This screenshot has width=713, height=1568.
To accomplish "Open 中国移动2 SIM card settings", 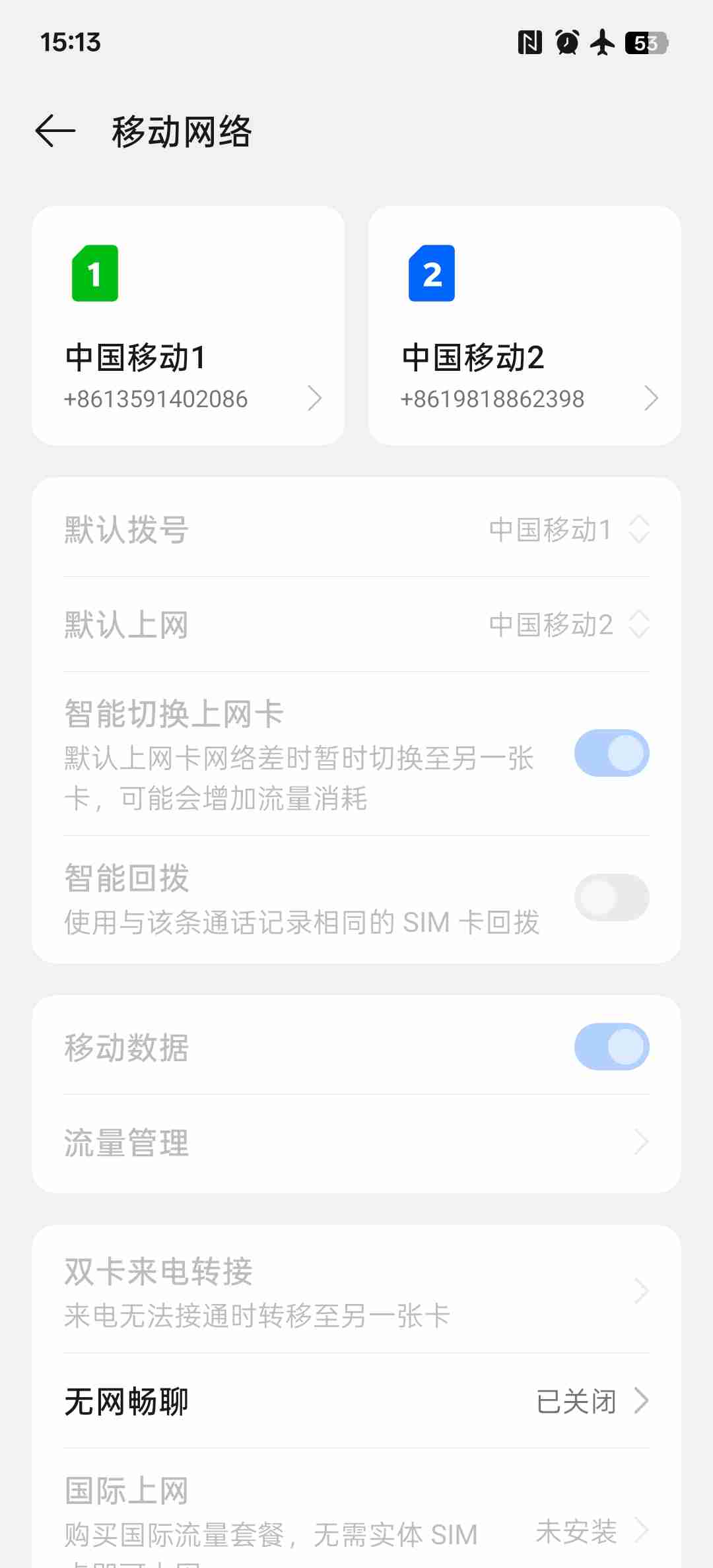I will [524, 326].
